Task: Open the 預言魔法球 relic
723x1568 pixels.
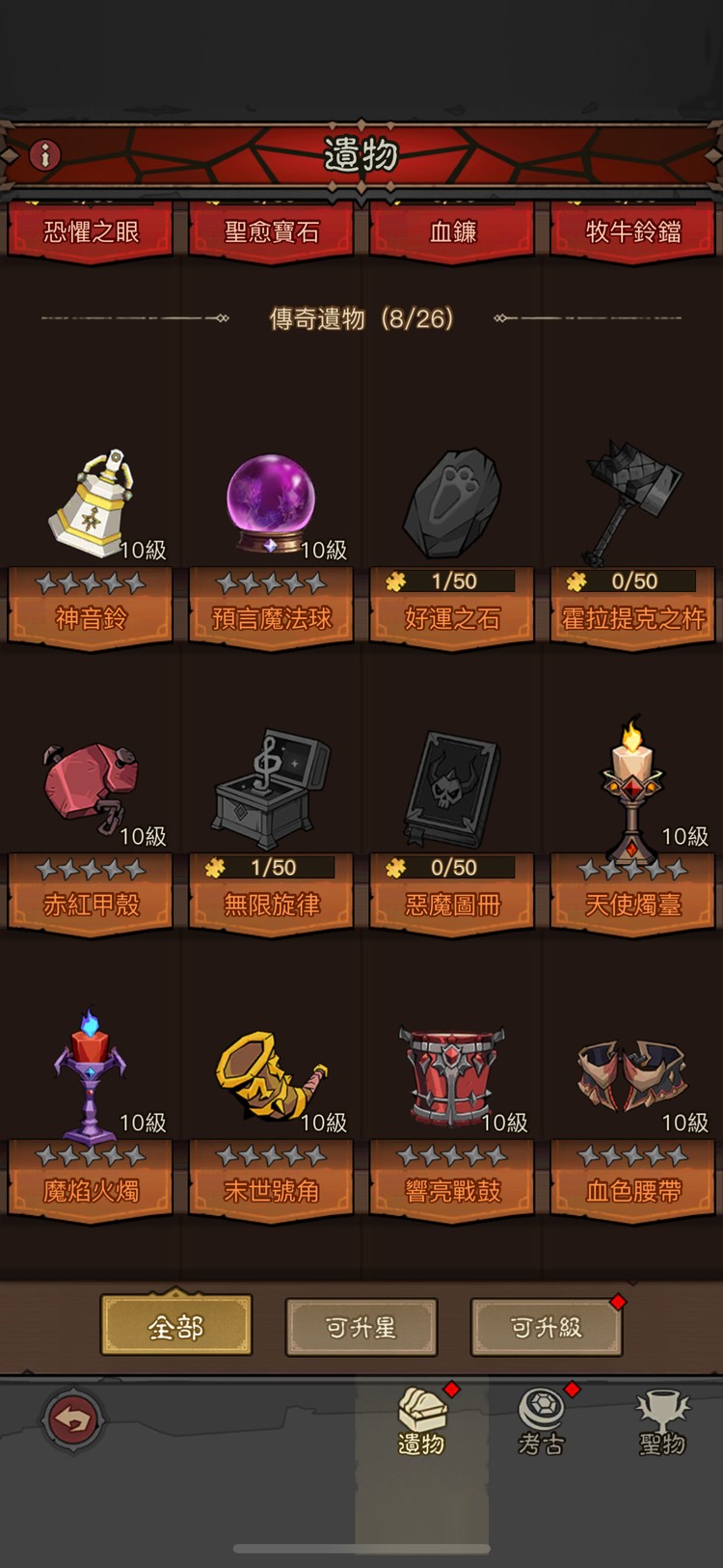Action: pos(271,506)
